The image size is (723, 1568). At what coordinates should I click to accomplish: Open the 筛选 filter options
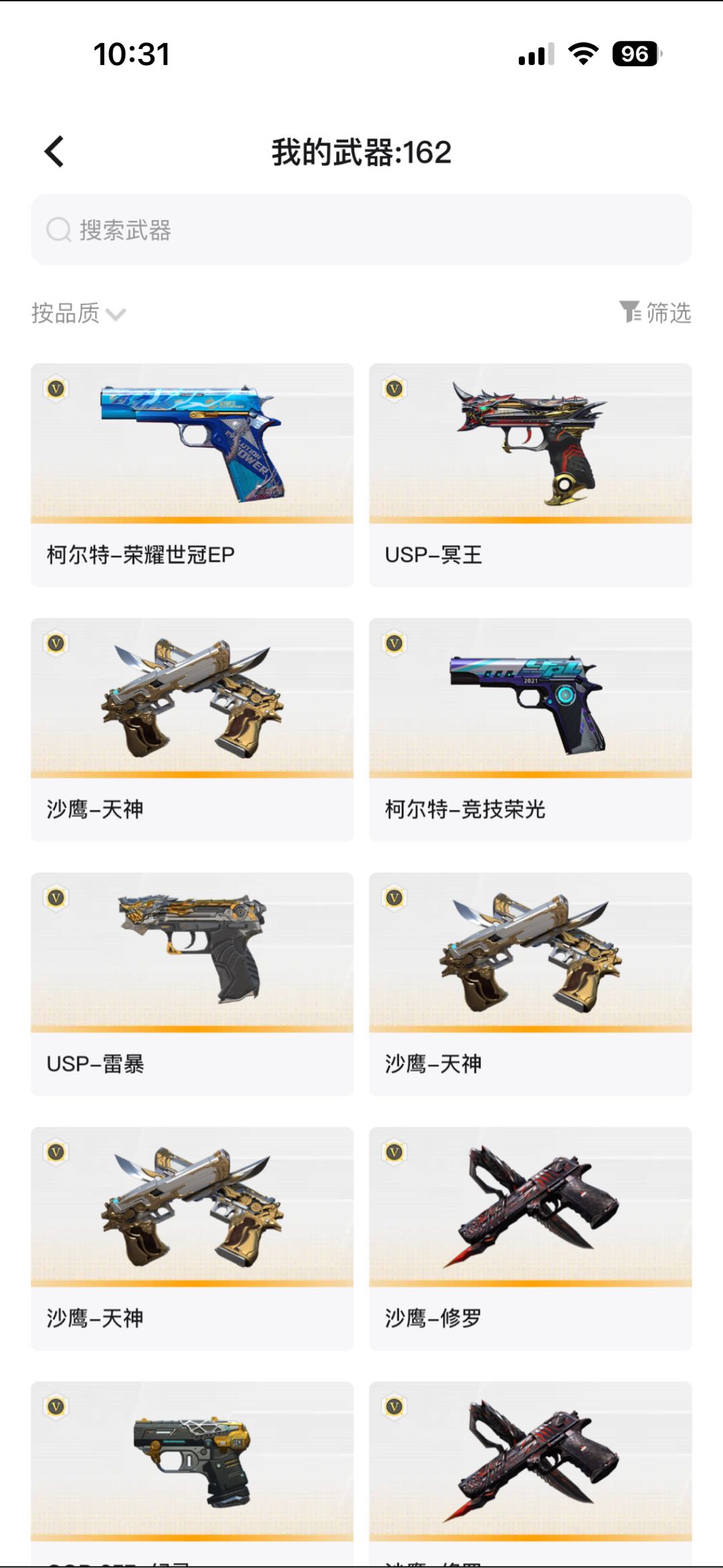coord(655,313)
